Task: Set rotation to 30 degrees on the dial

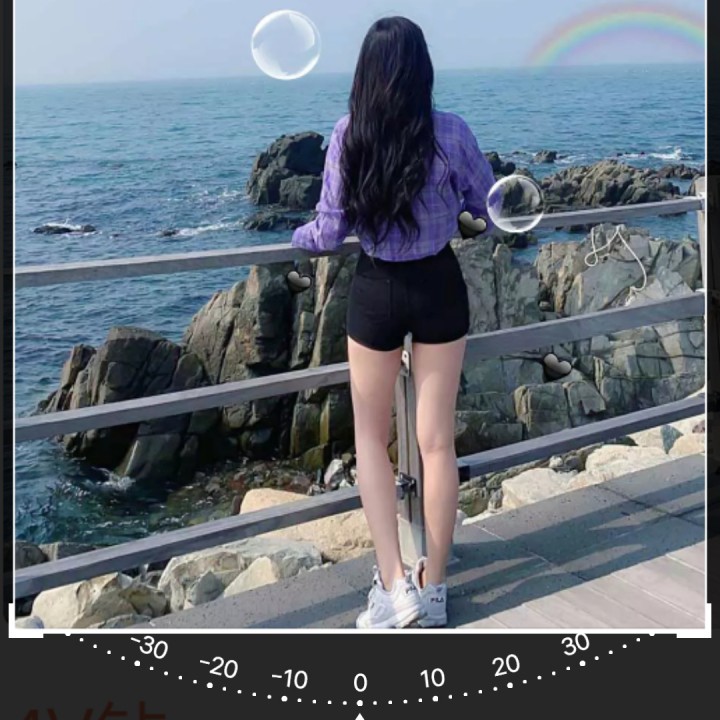Action: (575, 645)
